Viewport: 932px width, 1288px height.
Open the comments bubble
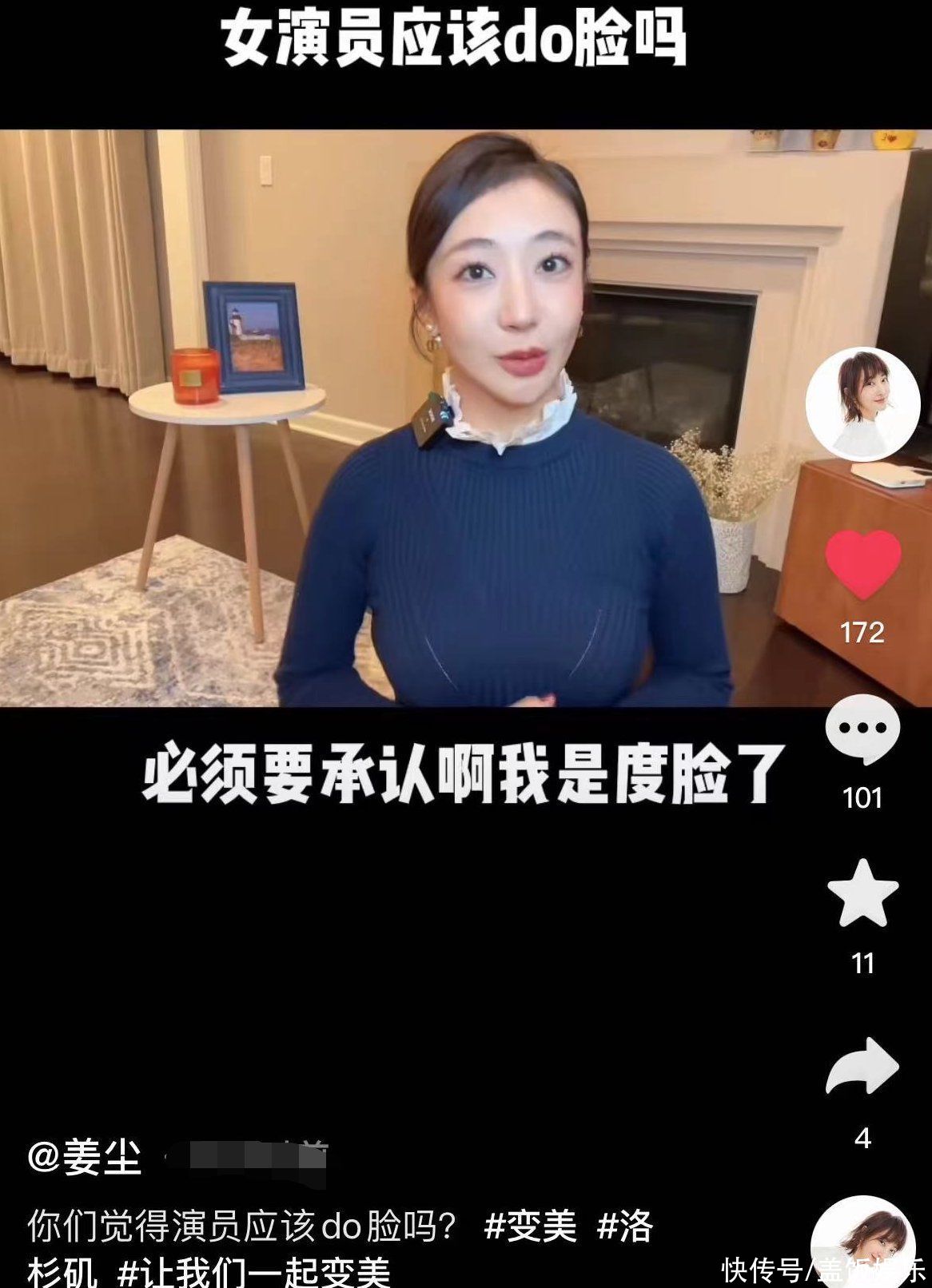point(862,729)
